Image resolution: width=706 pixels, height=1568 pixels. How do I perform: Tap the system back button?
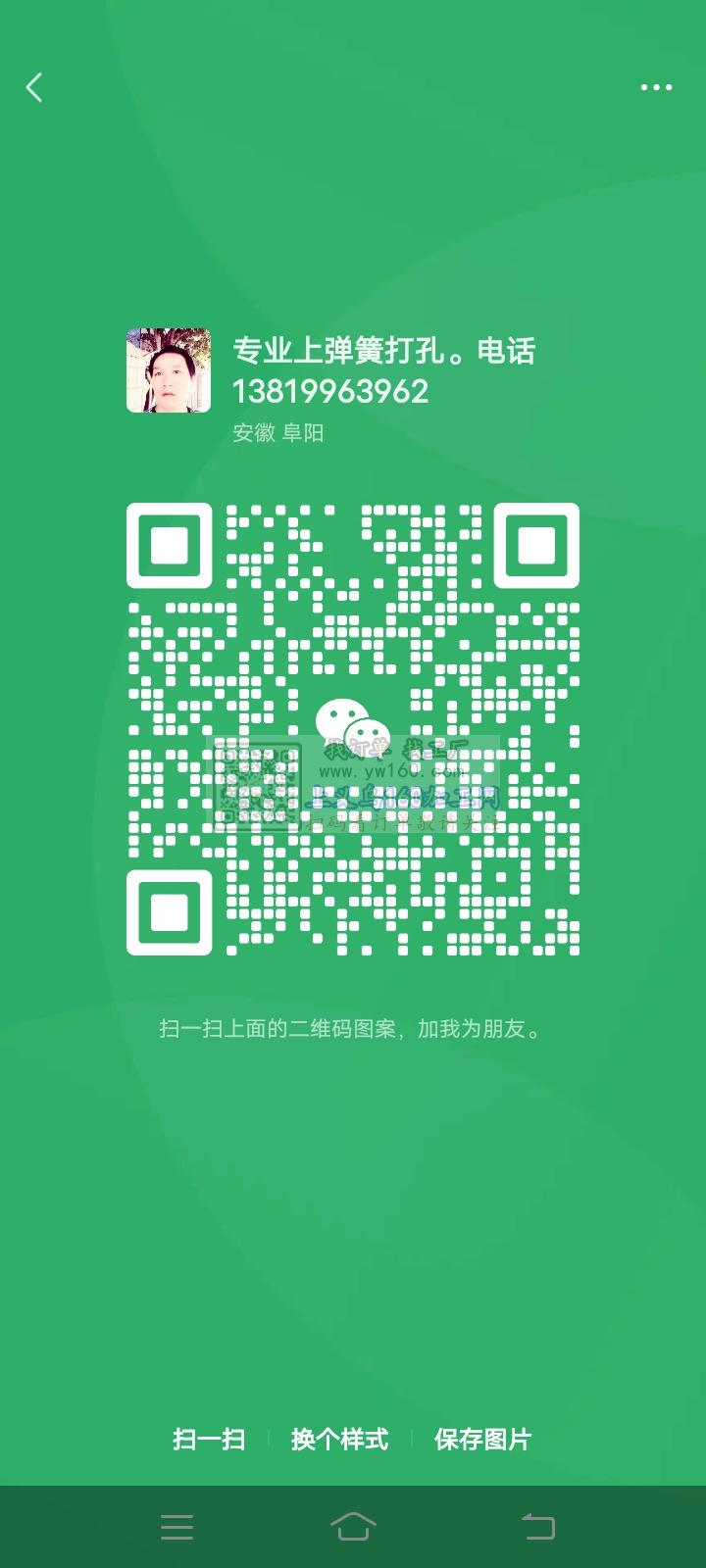click(537, 1526)
